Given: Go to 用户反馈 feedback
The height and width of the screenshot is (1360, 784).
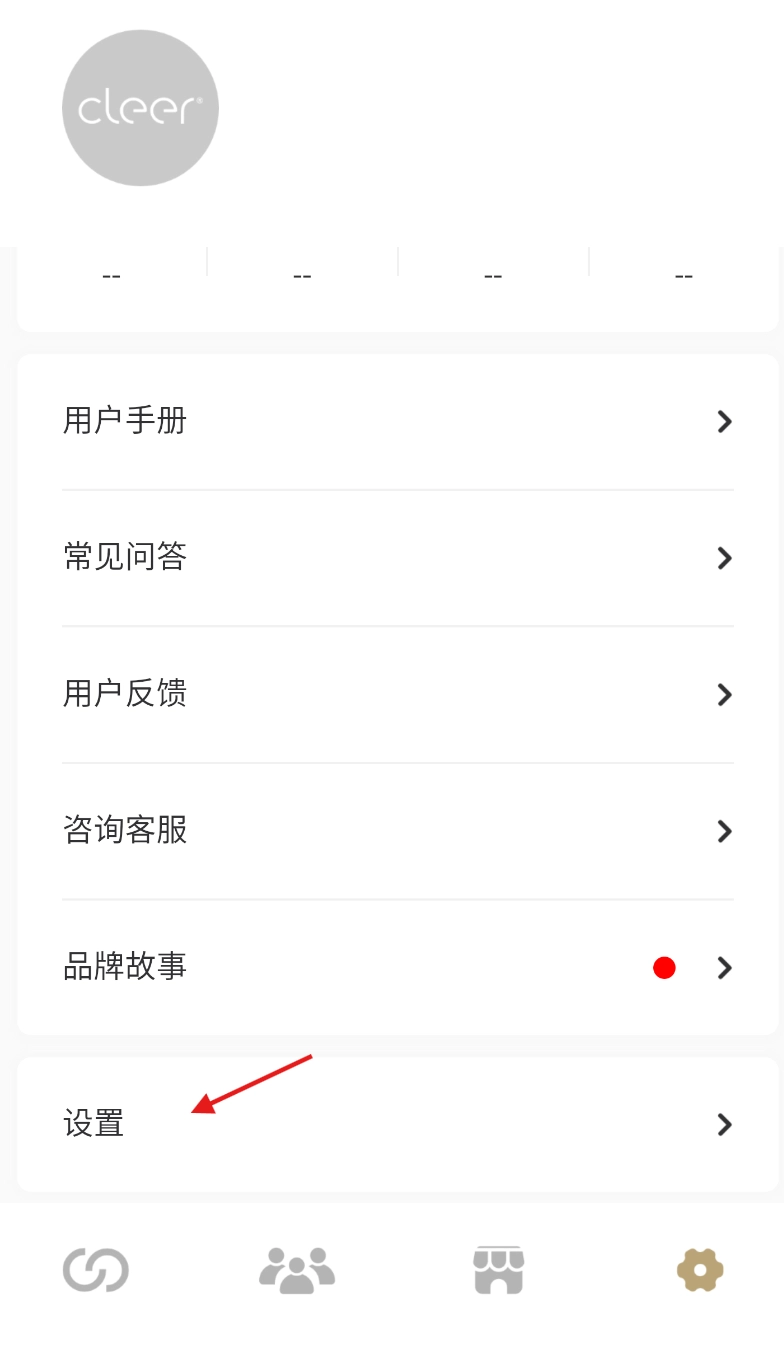Looking at the screenshot, I should coord(397,694).
